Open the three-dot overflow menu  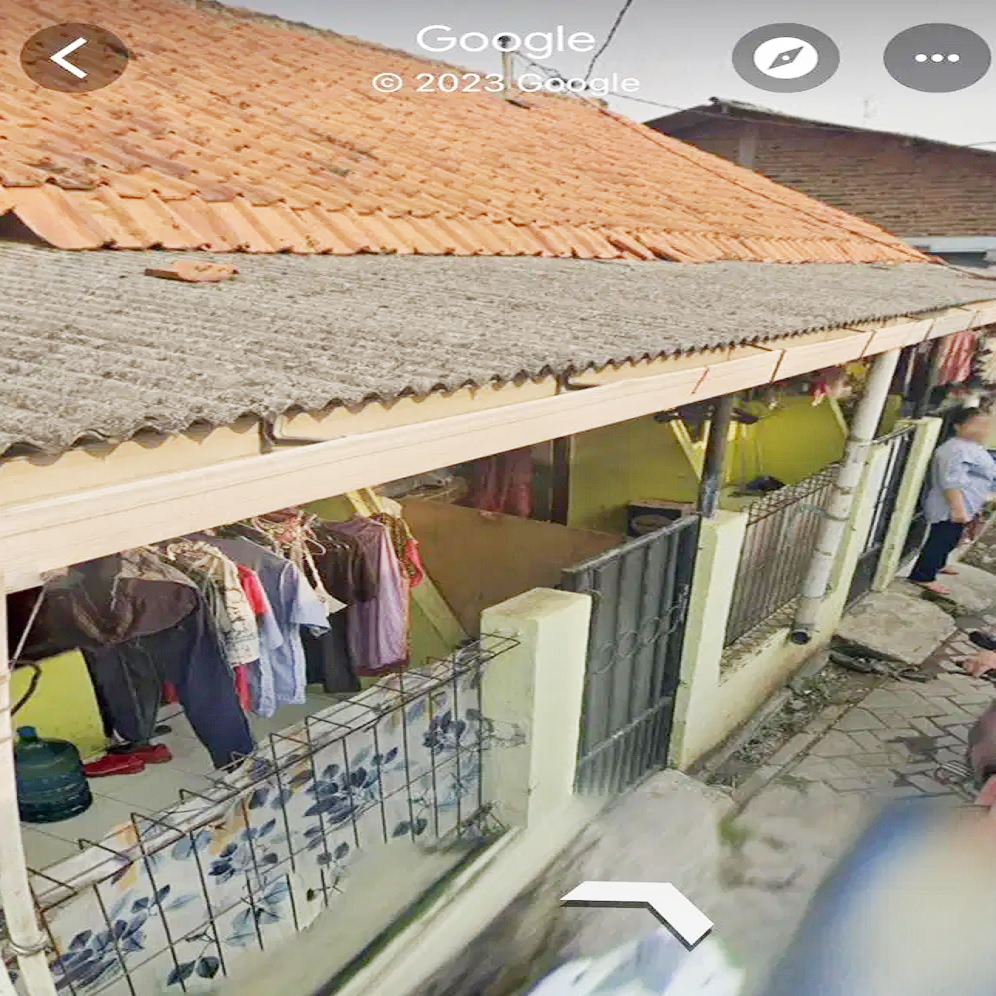pyautogui.click(x=936, y=57)
